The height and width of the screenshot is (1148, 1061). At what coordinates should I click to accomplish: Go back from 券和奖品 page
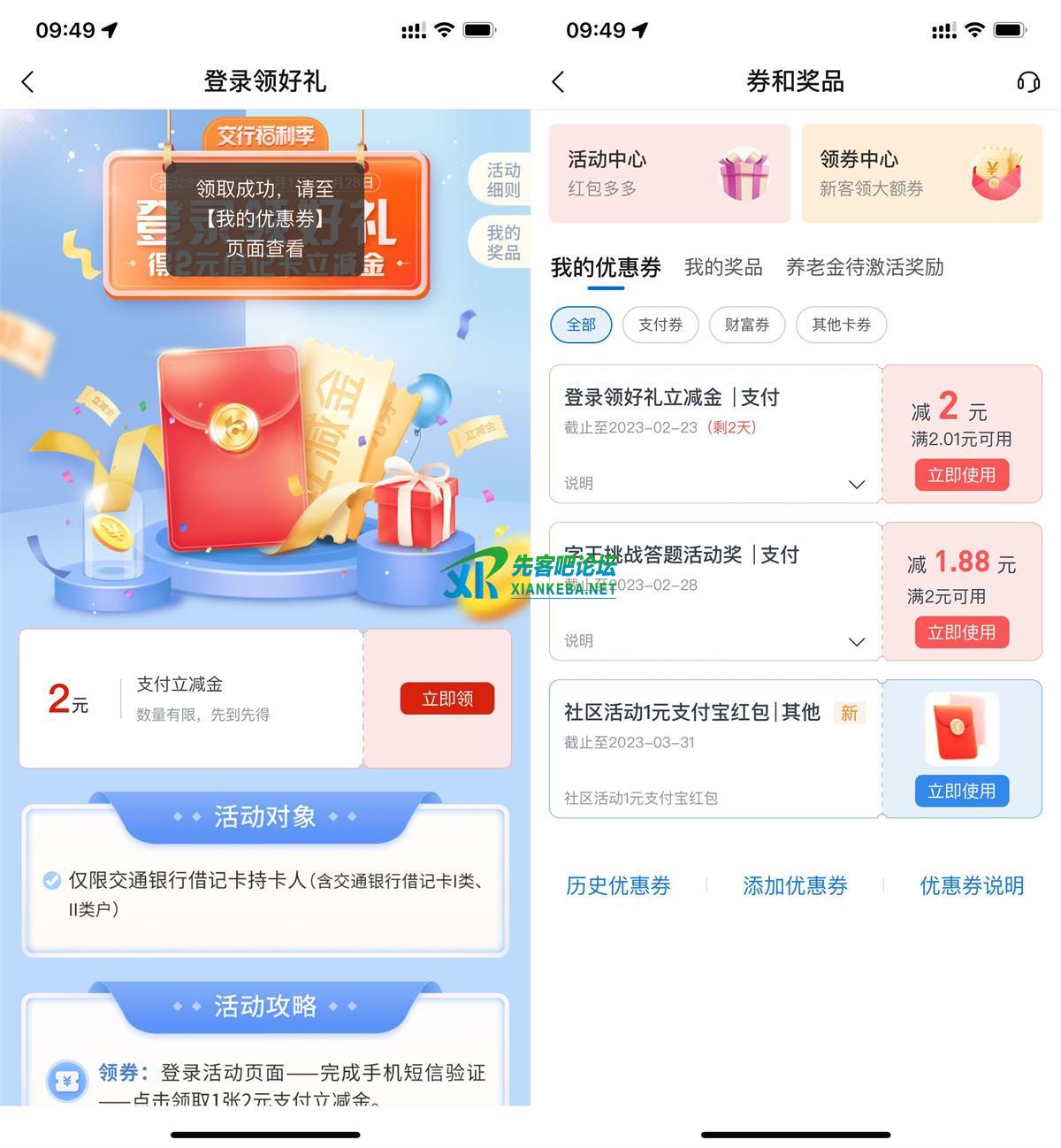point(558,82)
